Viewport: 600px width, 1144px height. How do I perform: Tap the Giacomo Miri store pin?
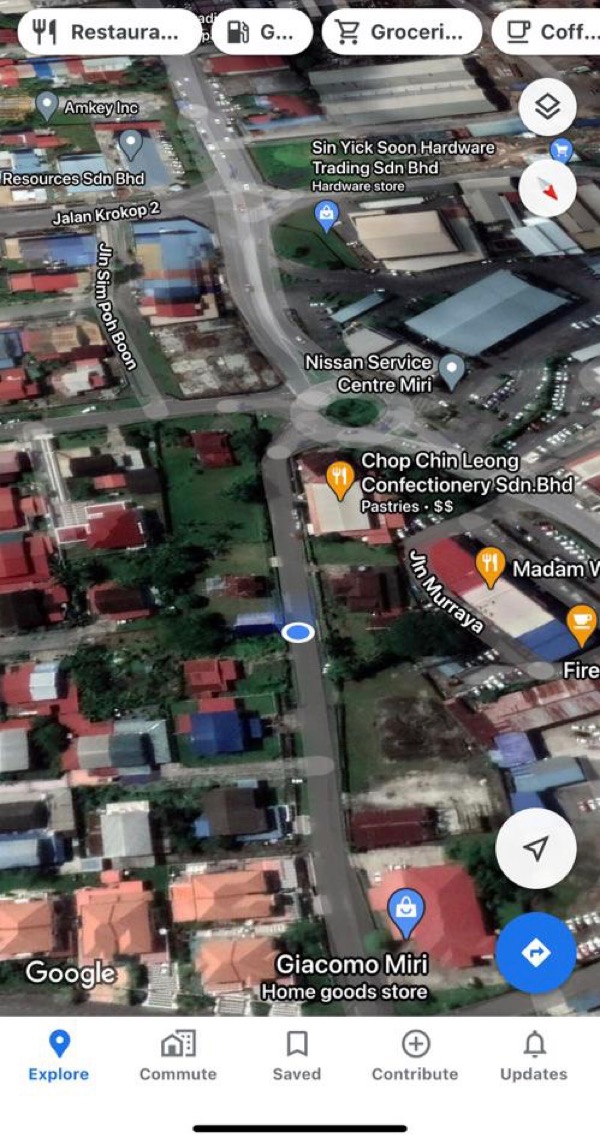click(405, 912)
